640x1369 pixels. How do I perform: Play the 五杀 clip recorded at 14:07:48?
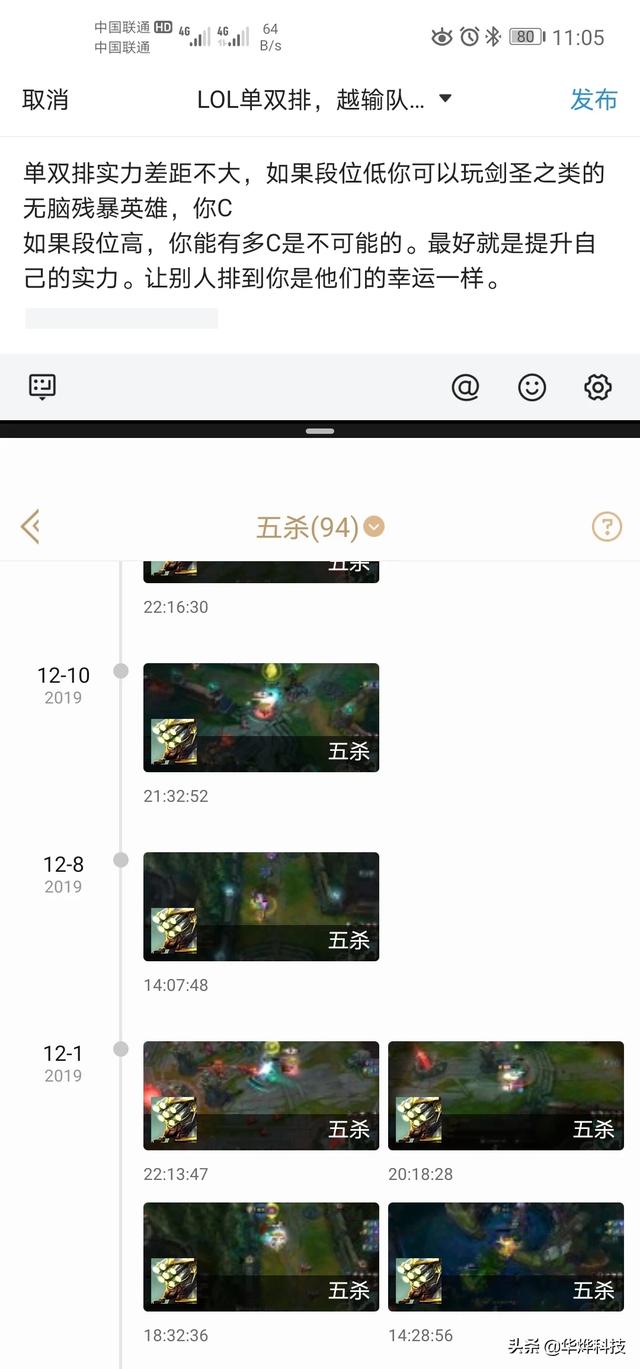click(261, 906)
